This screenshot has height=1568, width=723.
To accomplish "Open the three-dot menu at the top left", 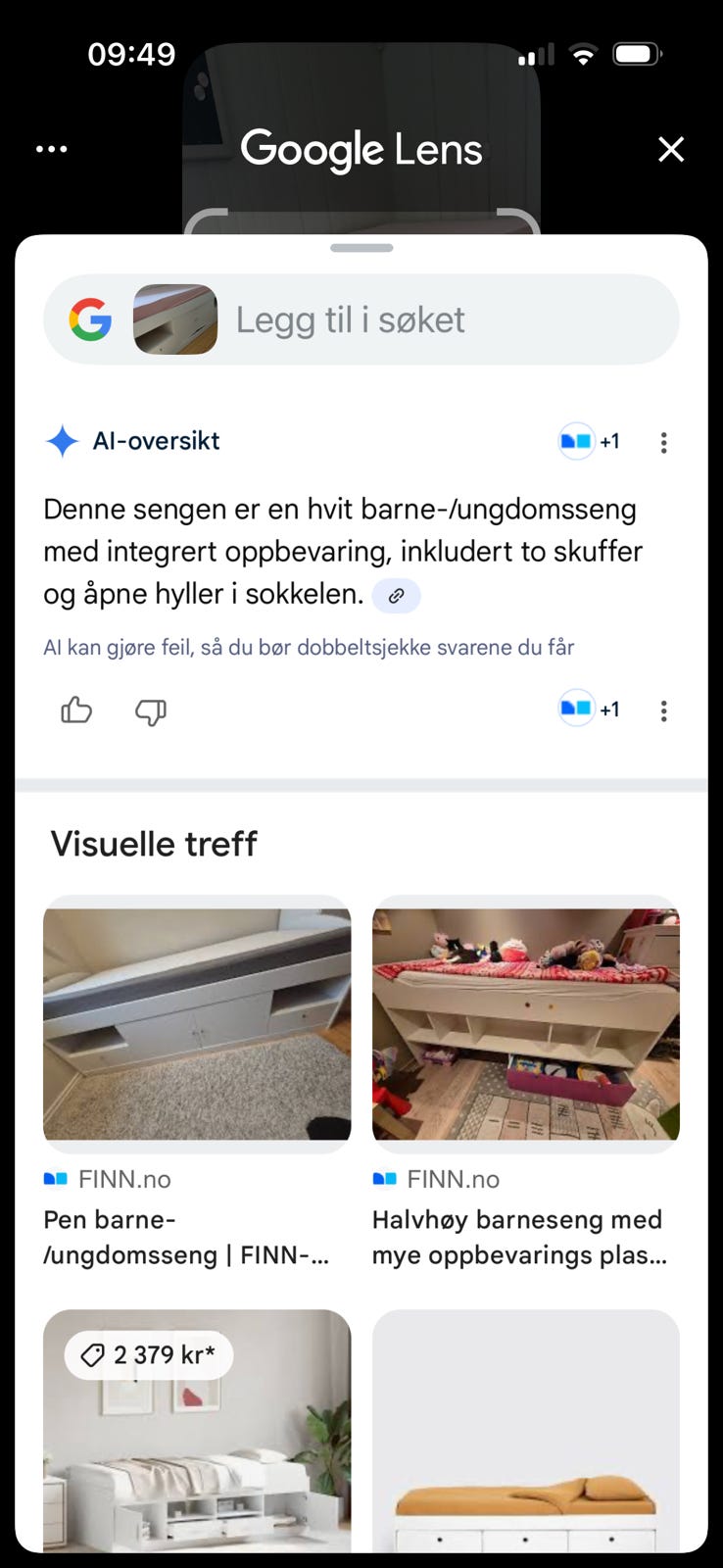I will pos(51,149).
